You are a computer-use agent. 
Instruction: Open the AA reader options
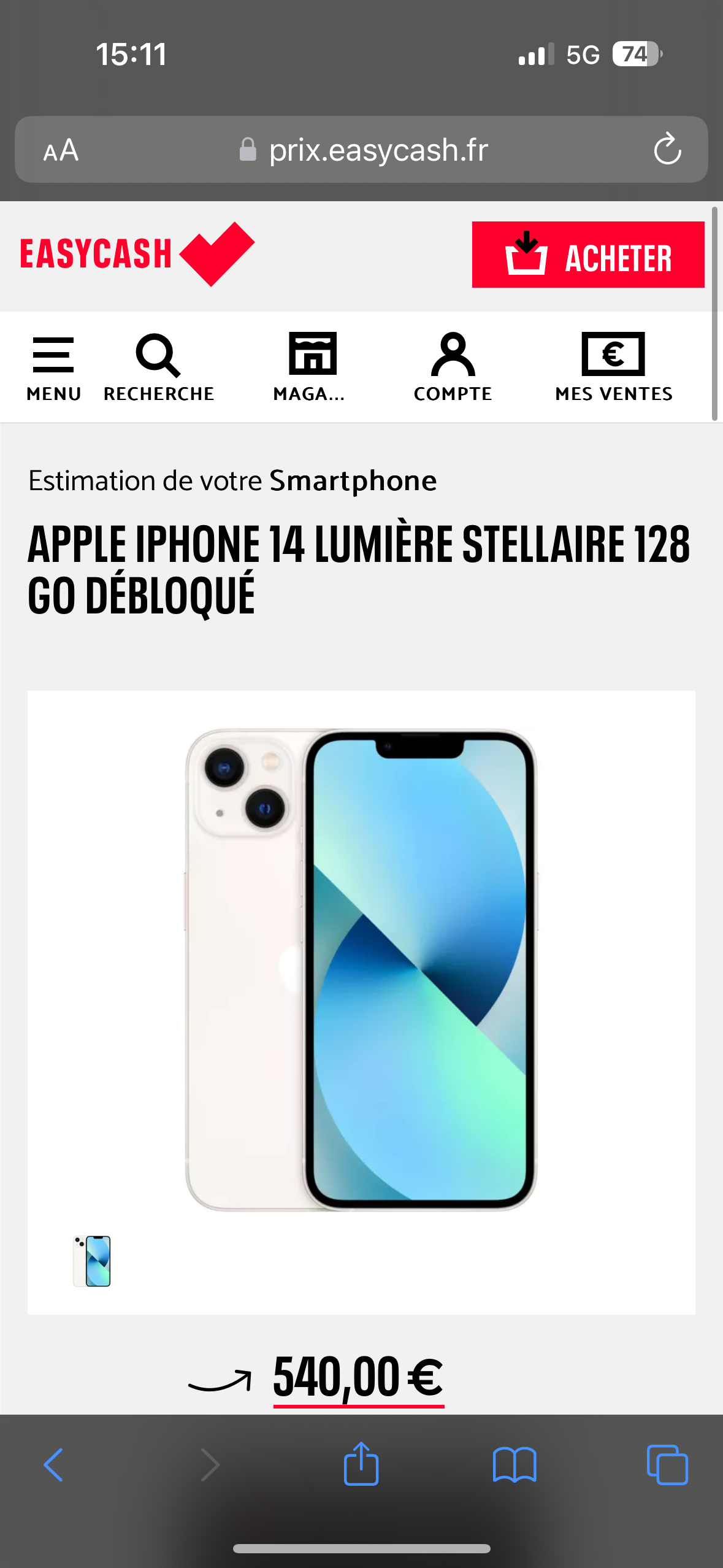61,150
